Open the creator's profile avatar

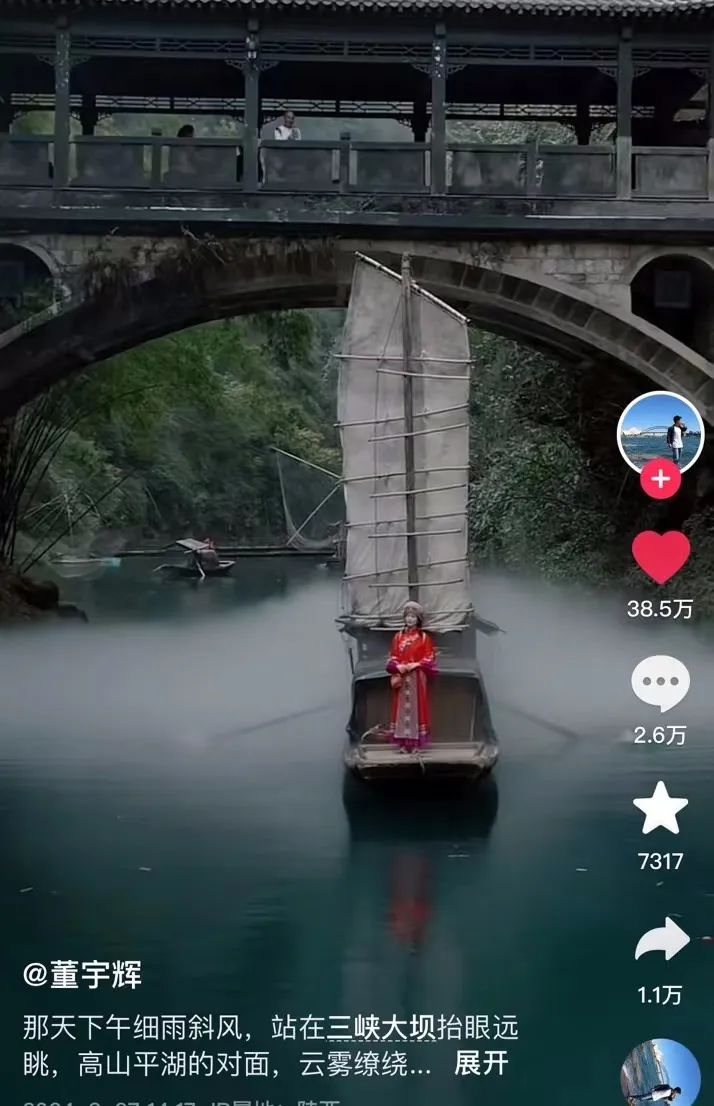pyautogui.click(x=660, y=432)
